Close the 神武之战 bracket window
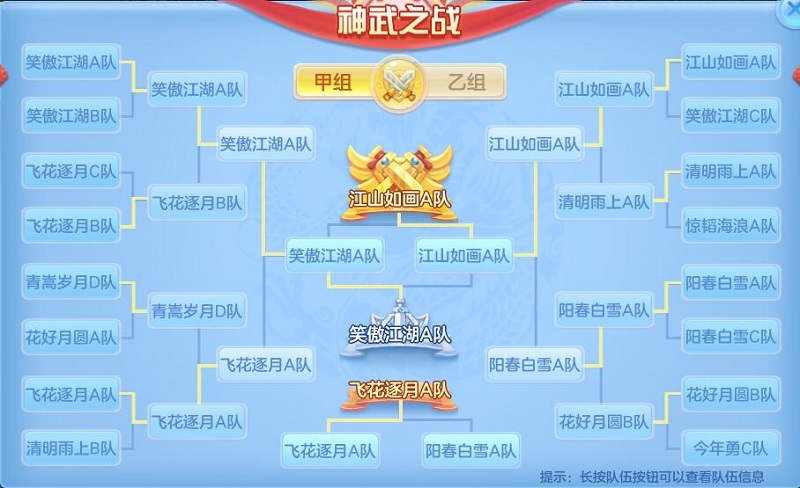The image size is (800, 488). click(787, 10)
